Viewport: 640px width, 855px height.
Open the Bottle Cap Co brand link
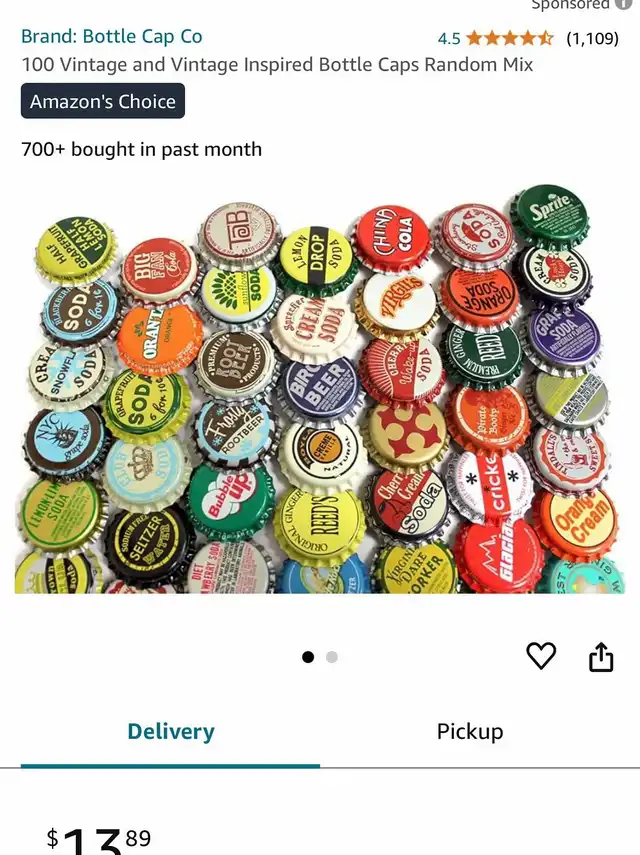(x=111, y=37)
